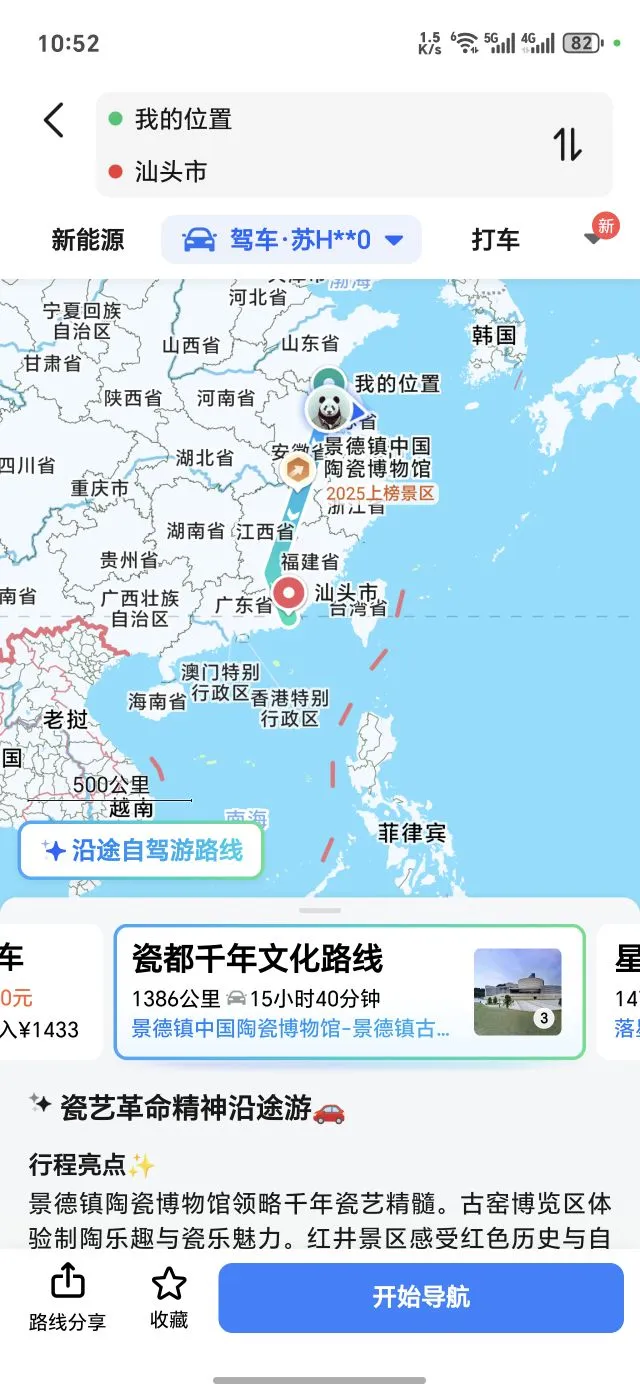The width and height of the screenshot is (640, 1400).
Task: Expand more travel modes arrow
Action: click(x=593, y=240)
